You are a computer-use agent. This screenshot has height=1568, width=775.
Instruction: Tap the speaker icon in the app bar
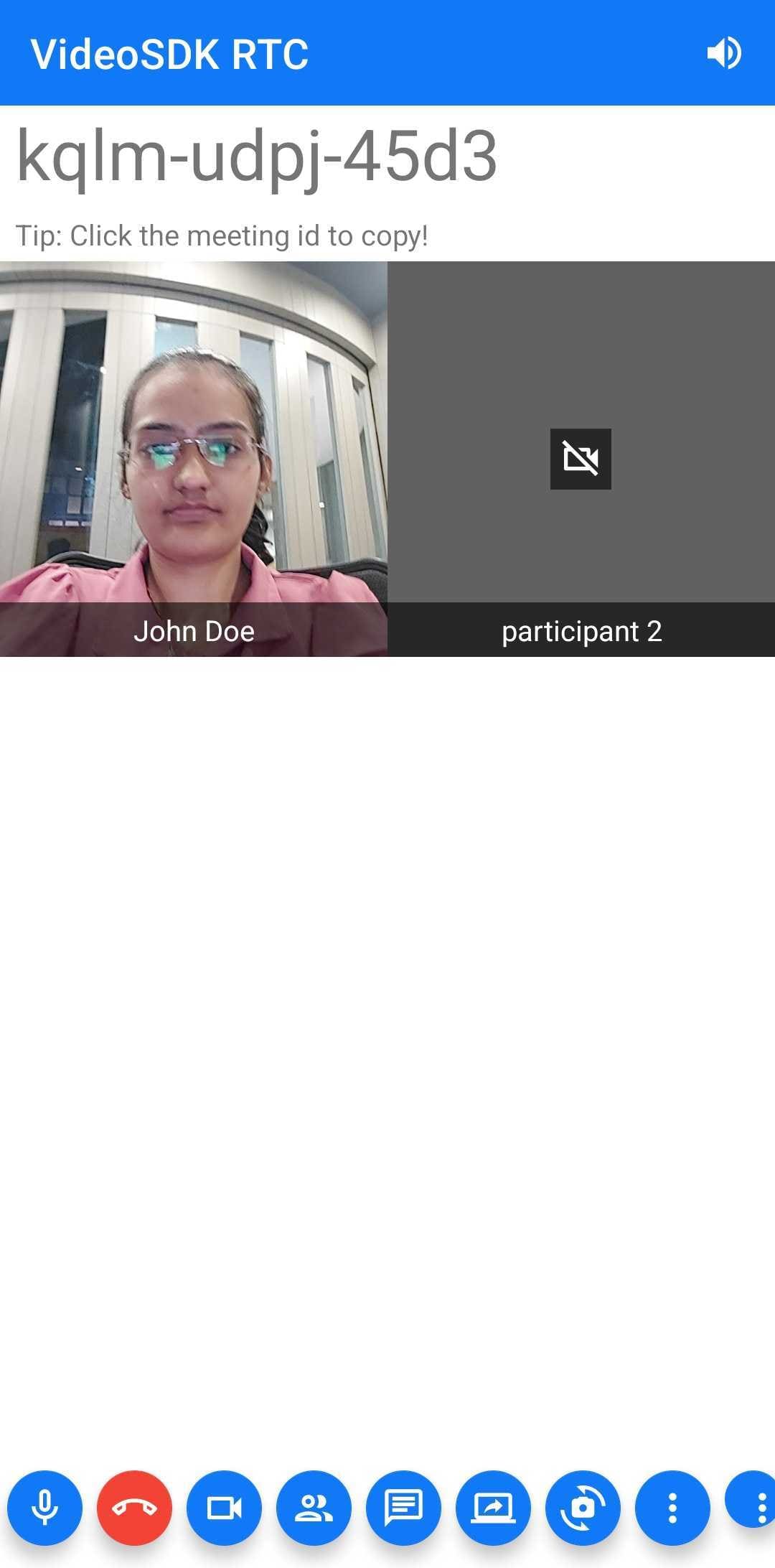(723, 53)
